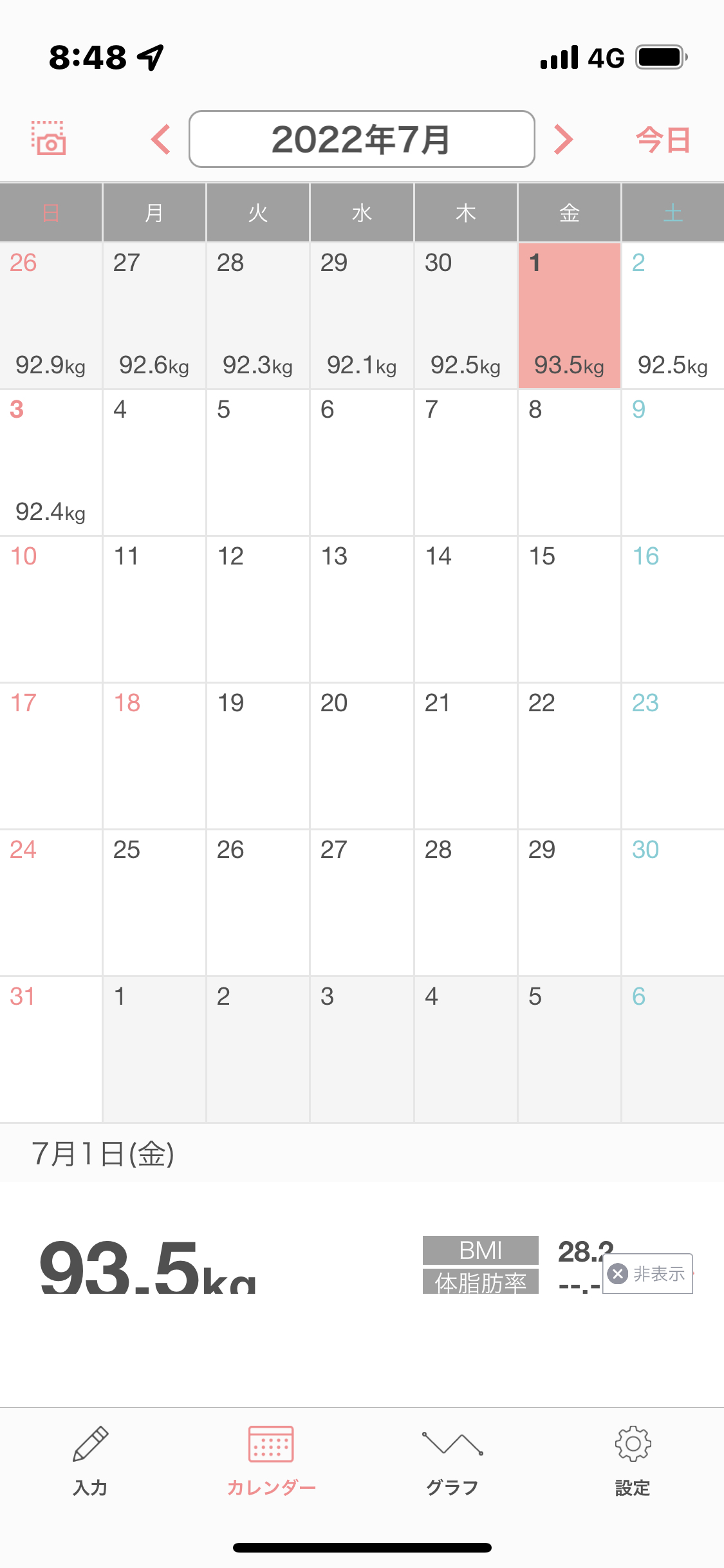
Task: Select July 31 on the calendar
Action: [x=51, y=1049]
